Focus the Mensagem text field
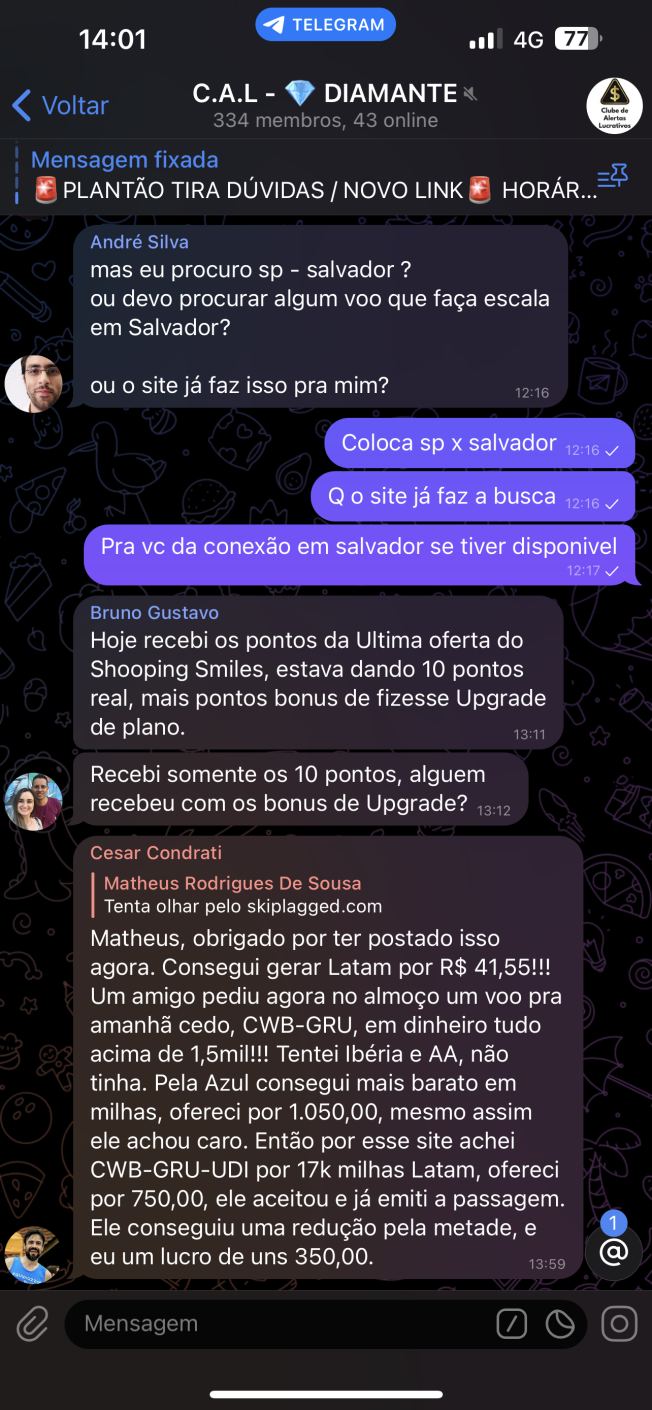This screenshot has width=652, height=1410. pos(280,1324)
